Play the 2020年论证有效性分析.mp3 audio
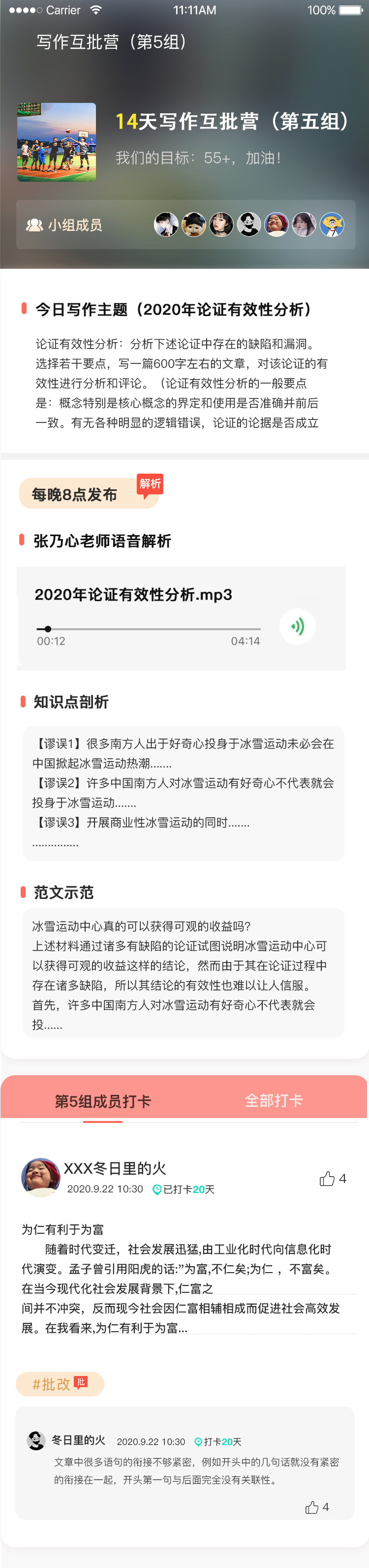The height and width of the screenshot is (1568, 369). (297, 626)
